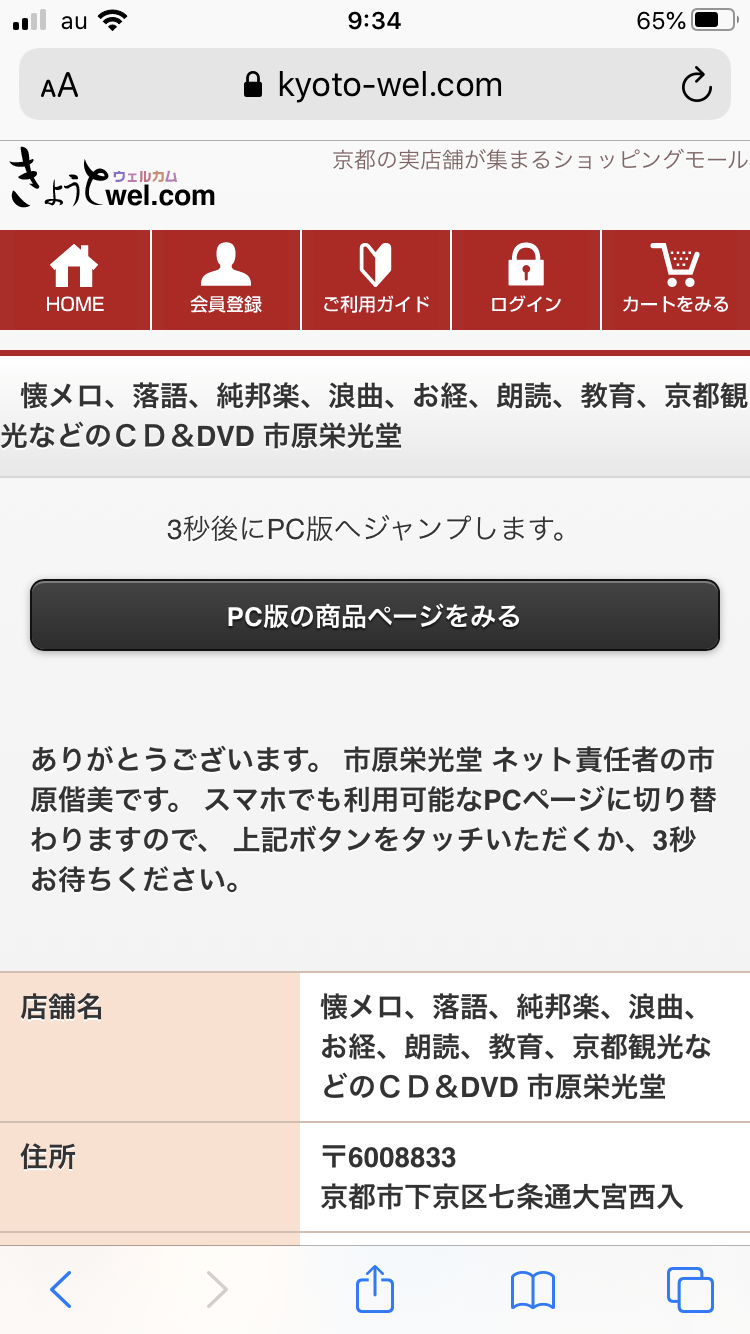Open the AA reader options

click(60, 86)
